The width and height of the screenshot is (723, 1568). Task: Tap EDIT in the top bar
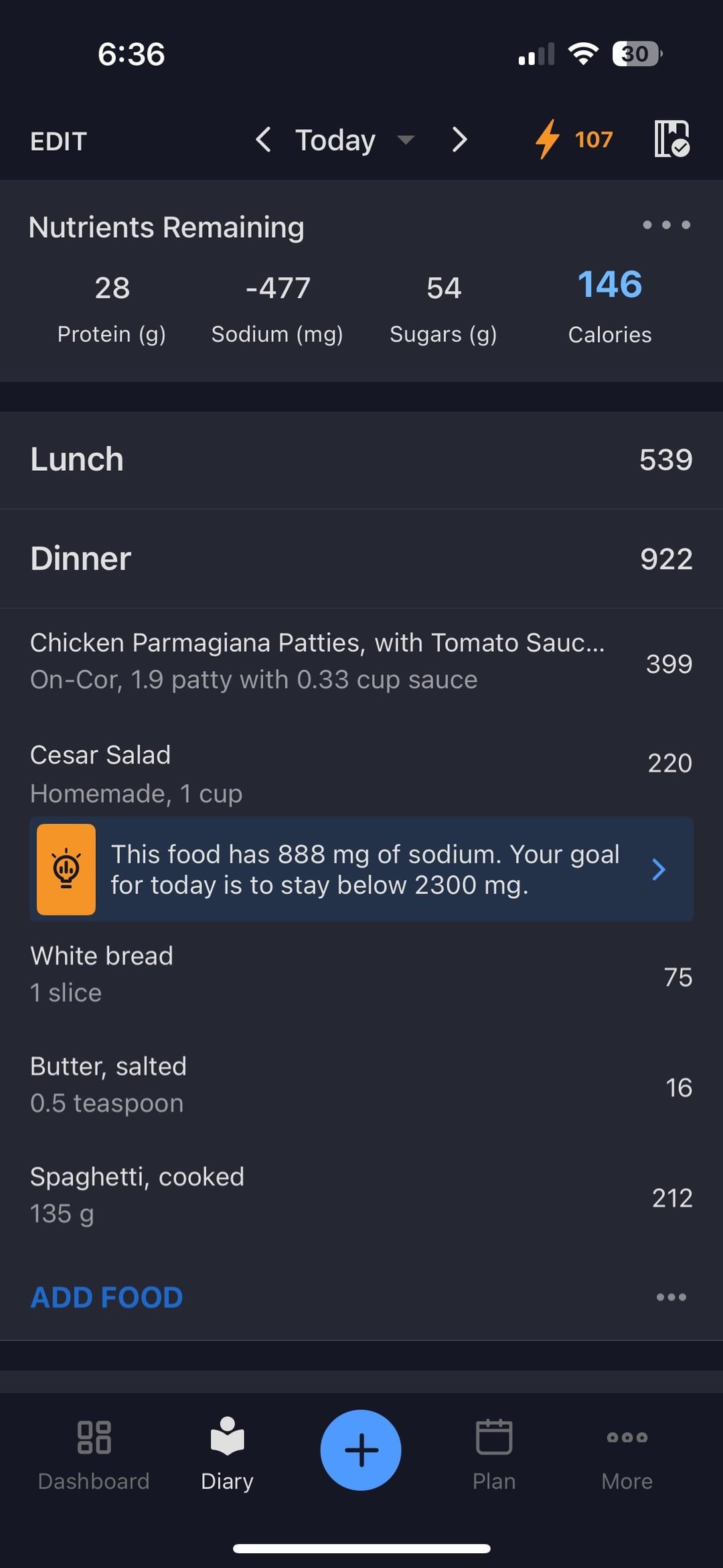pyautogui.click(x=58, y=141)
